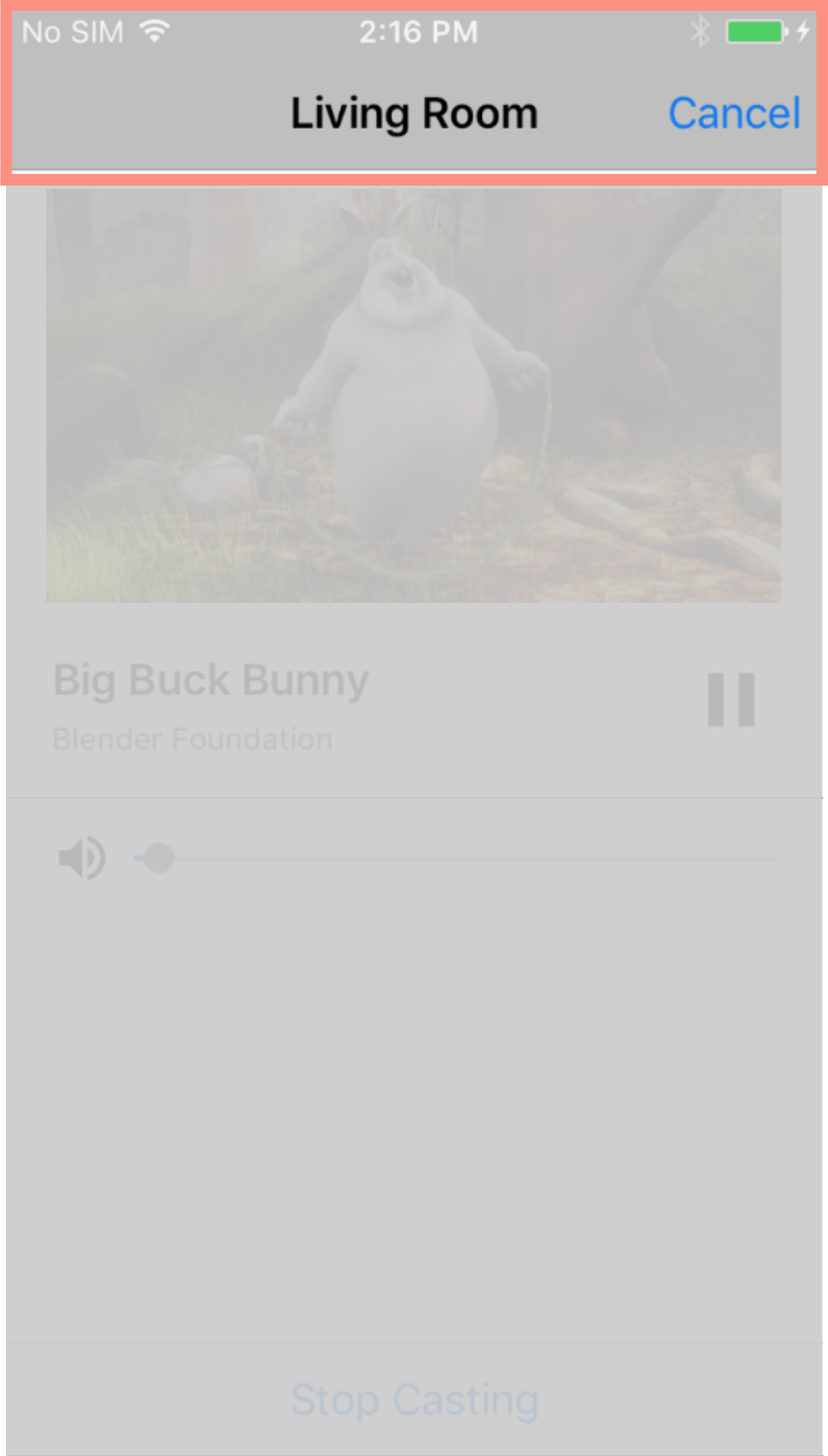Pause Big Buck Bunny playback
Screen dimensions: 828x1456
click(x=731, y=700)
